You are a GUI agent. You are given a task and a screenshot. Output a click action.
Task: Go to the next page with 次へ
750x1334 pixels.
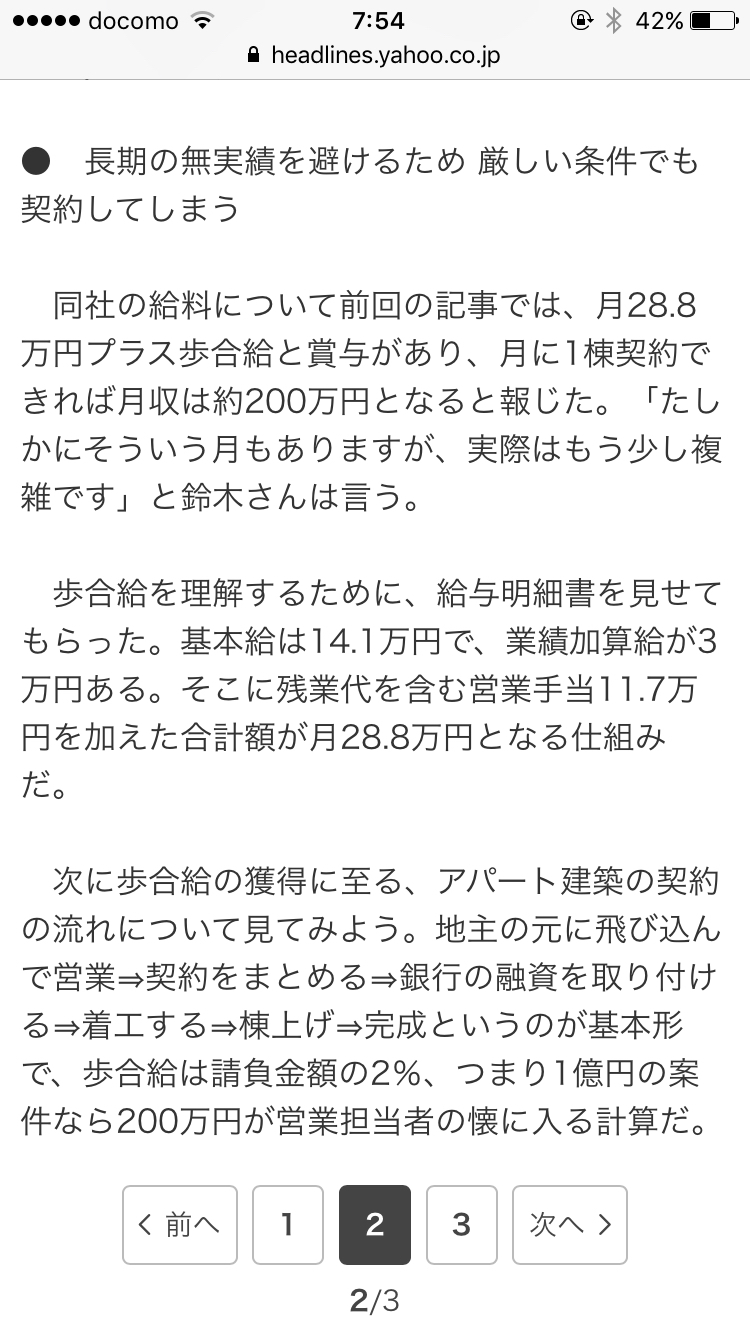click(x=570, y=1224)
